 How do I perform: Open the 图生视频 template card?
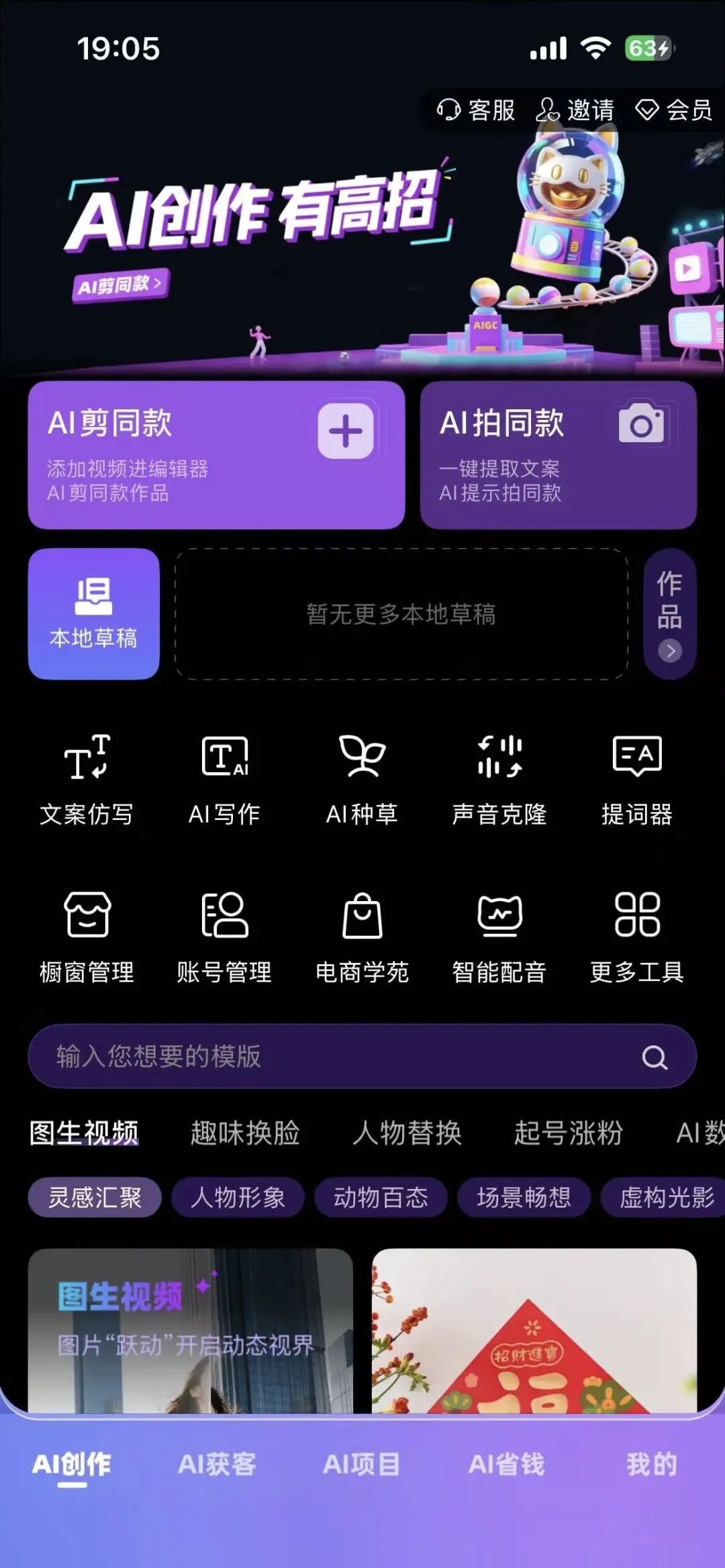[x=191, y=1331]
